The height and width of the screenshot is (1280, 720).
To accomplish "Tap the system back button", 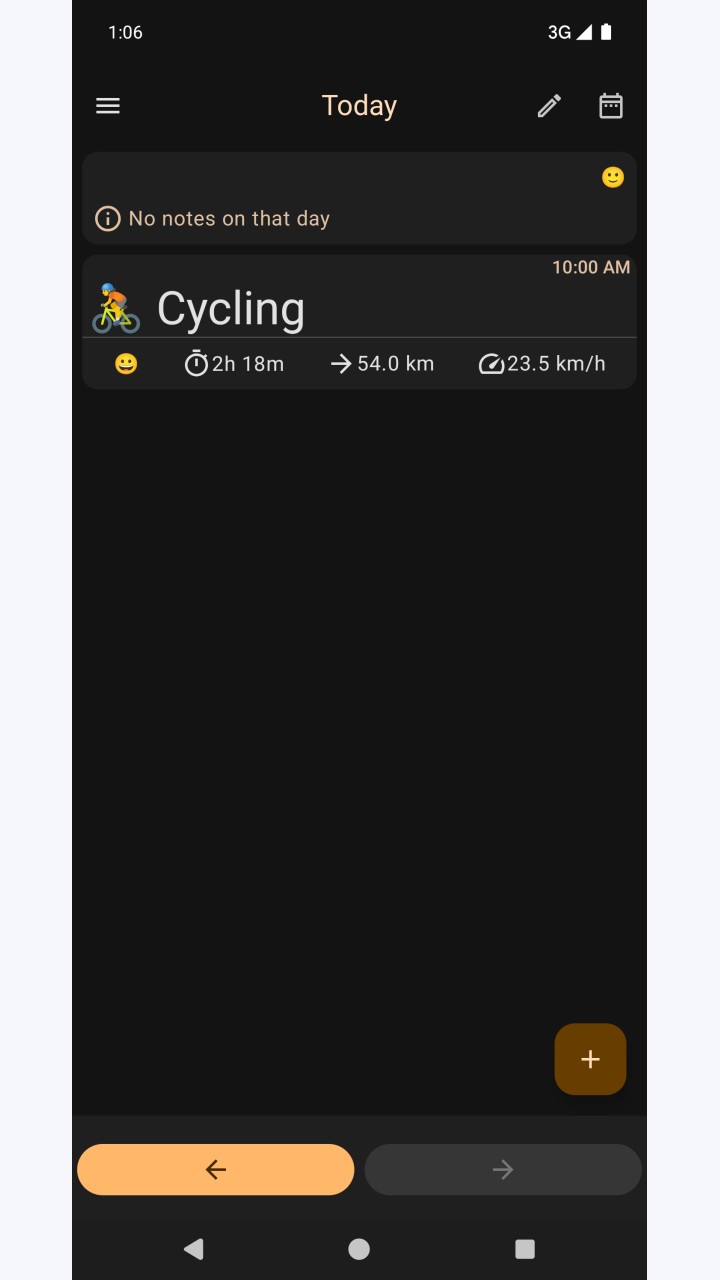I will pyautogui.click(x=194, y=1248).
